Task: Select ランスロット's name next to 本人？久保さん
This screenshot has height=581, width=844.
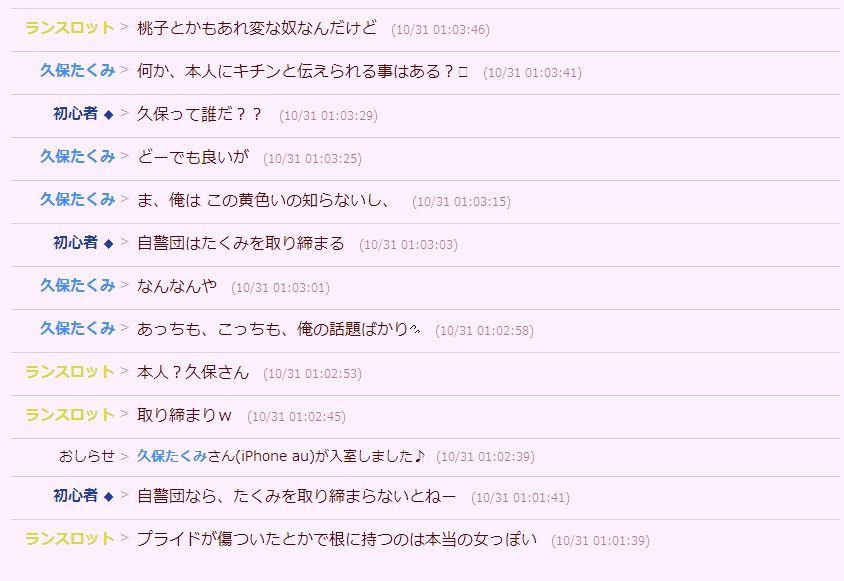Action: click(x=70, y=372)
